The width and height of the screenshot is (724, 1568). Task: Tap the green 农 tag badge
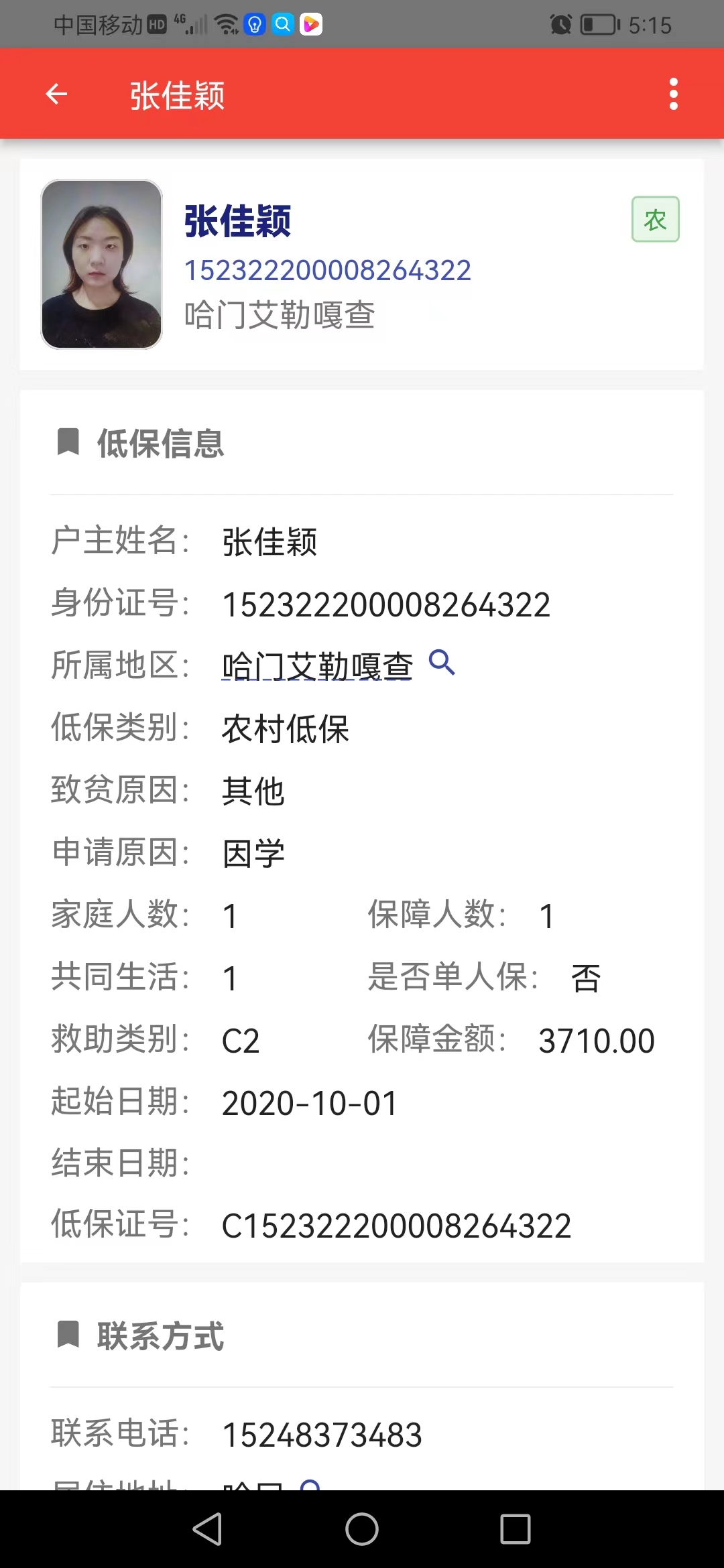click(655, 219)
